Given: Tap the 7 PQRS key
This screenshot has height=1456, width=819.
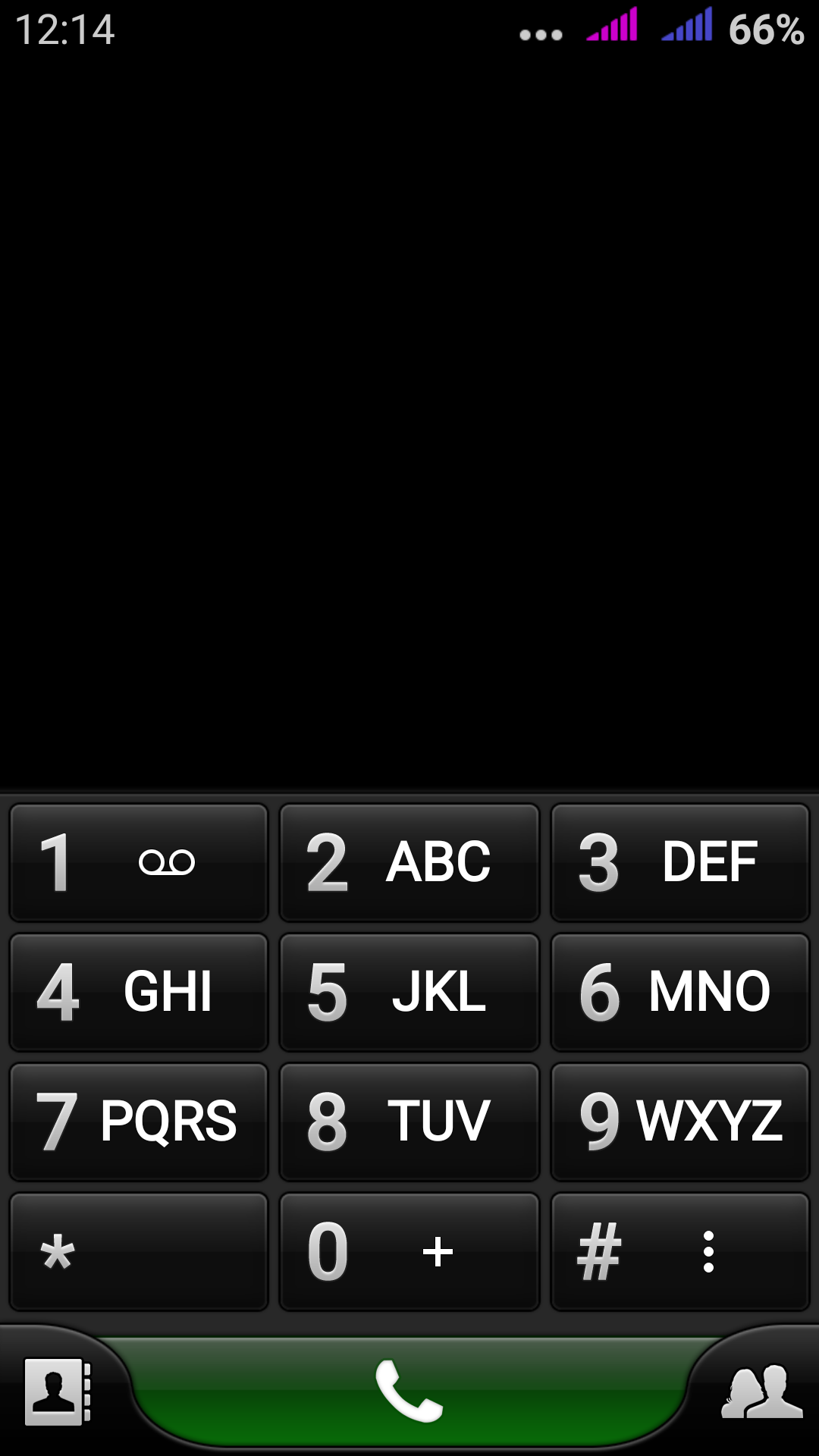Looking at the screenshot, I should point(139,1122).
